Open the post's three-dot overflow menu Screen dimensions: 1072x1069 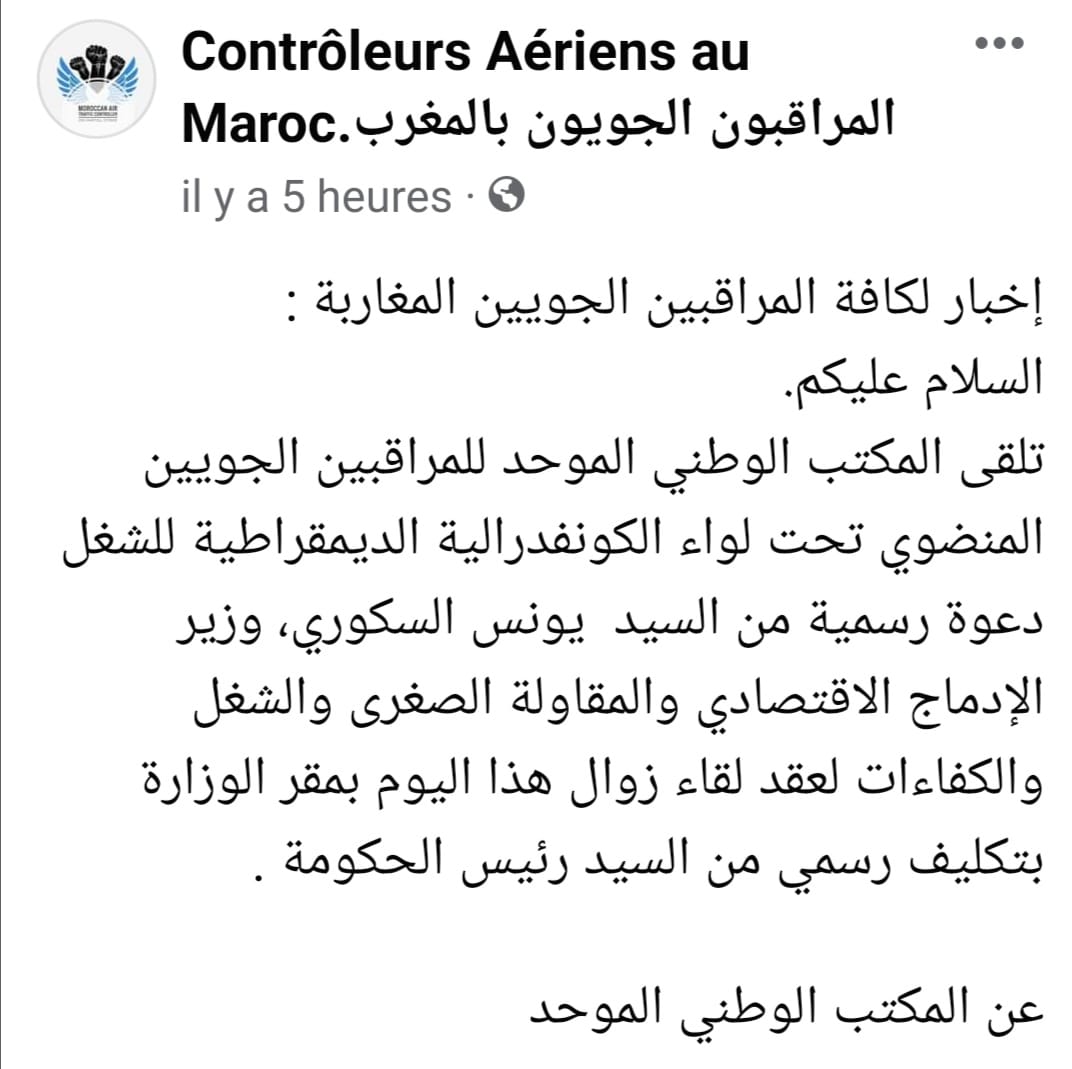click(x=999, y=43)
